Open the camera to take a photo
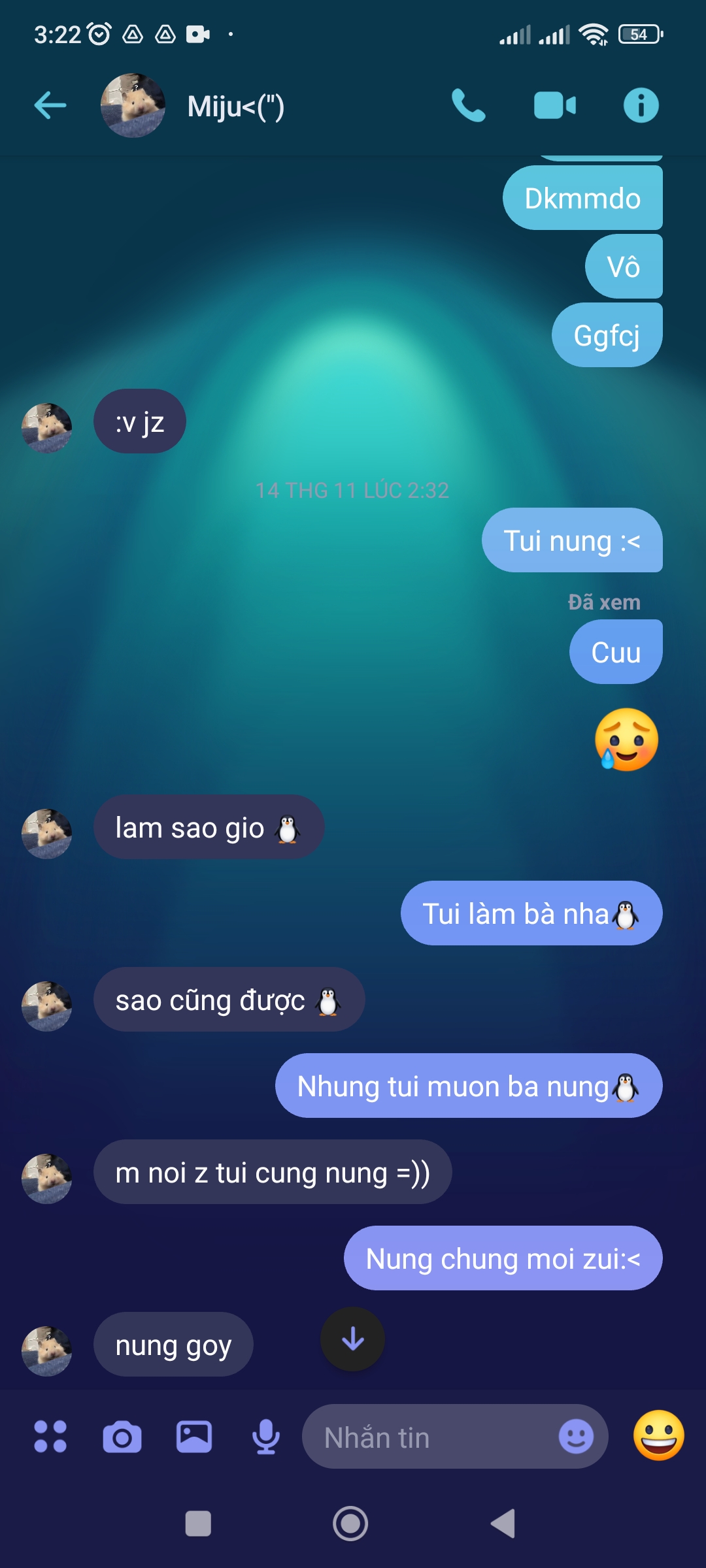Screen dimensions: 706x1568 (x=122, y=1437)
